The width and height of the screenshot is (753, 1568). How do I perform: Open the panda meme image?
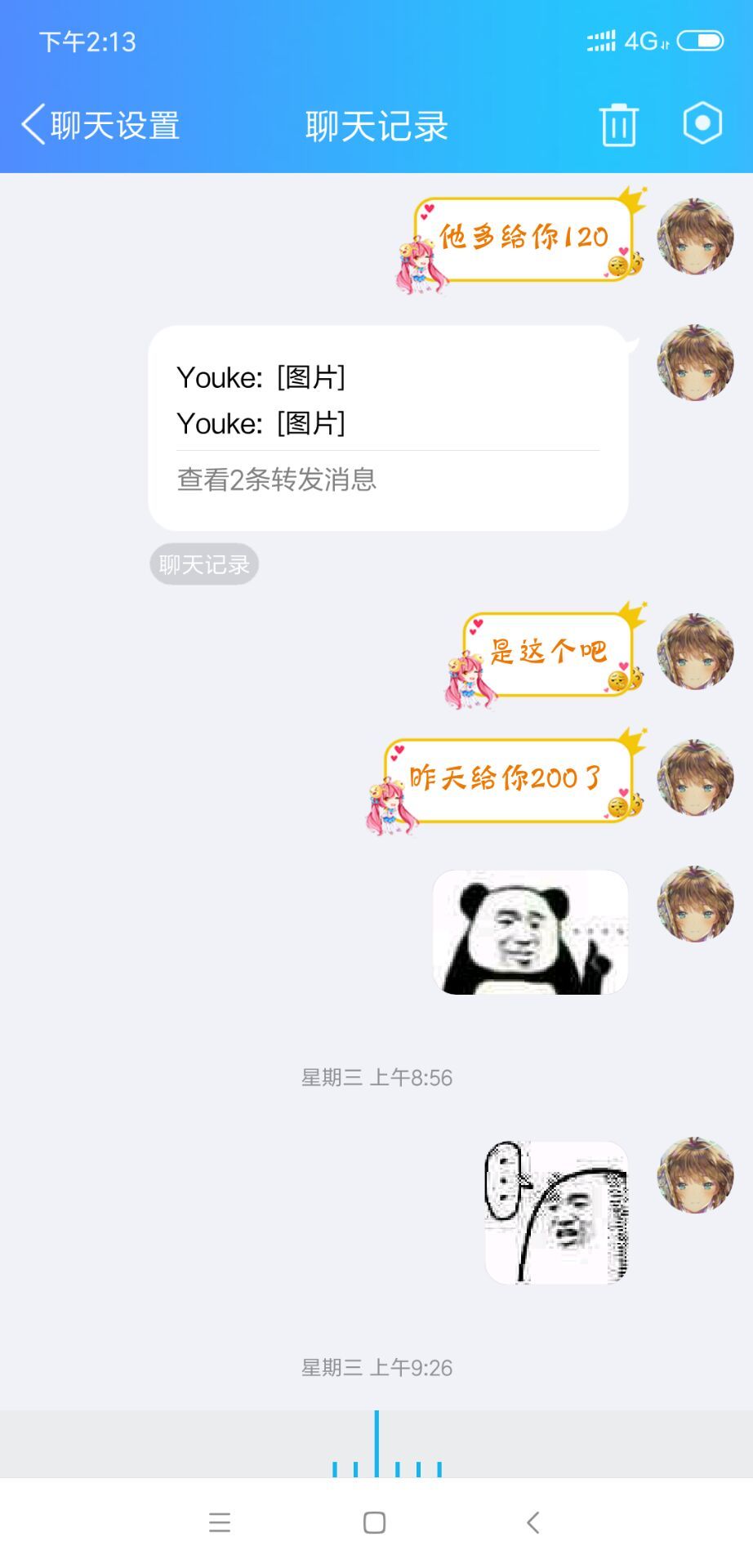coord(530,932)
